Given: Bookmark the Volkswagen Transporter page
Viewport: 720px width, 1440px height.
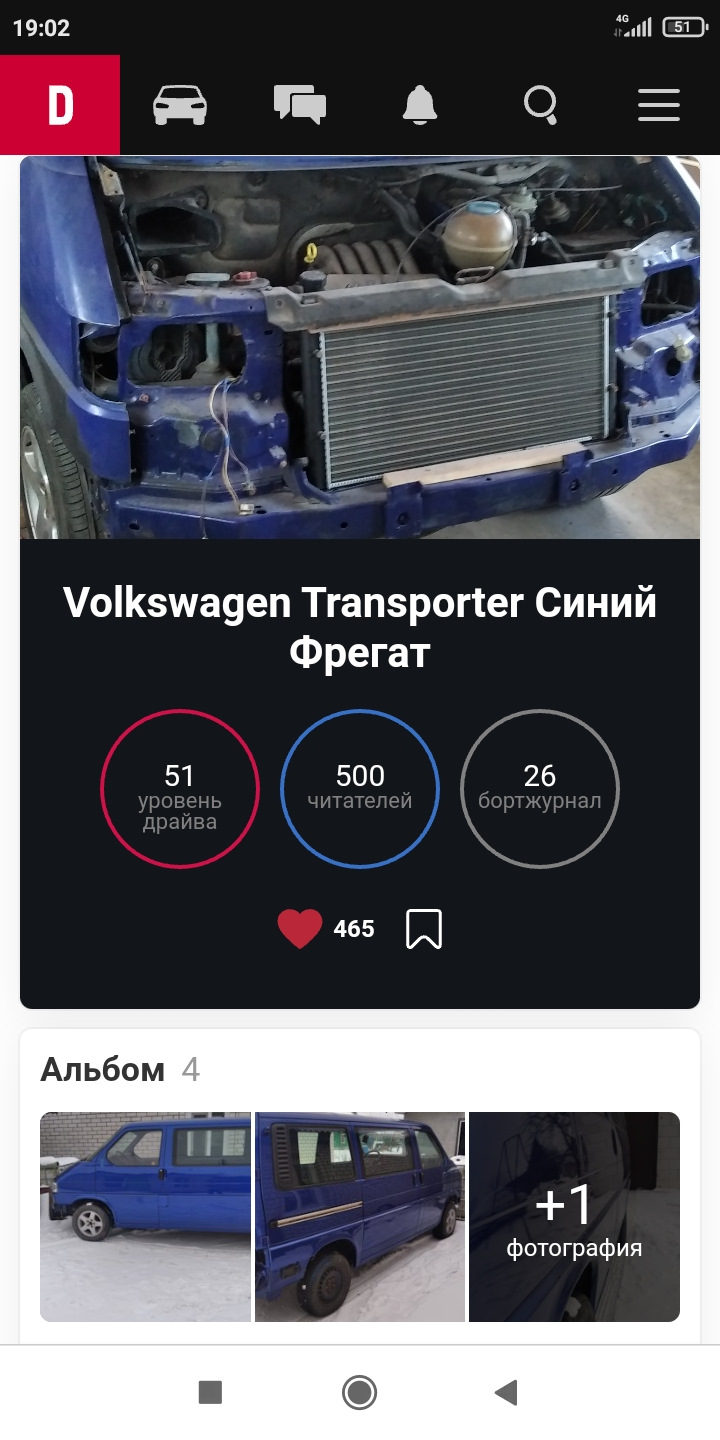Looking at the screenshot, I should coord(424,929).
